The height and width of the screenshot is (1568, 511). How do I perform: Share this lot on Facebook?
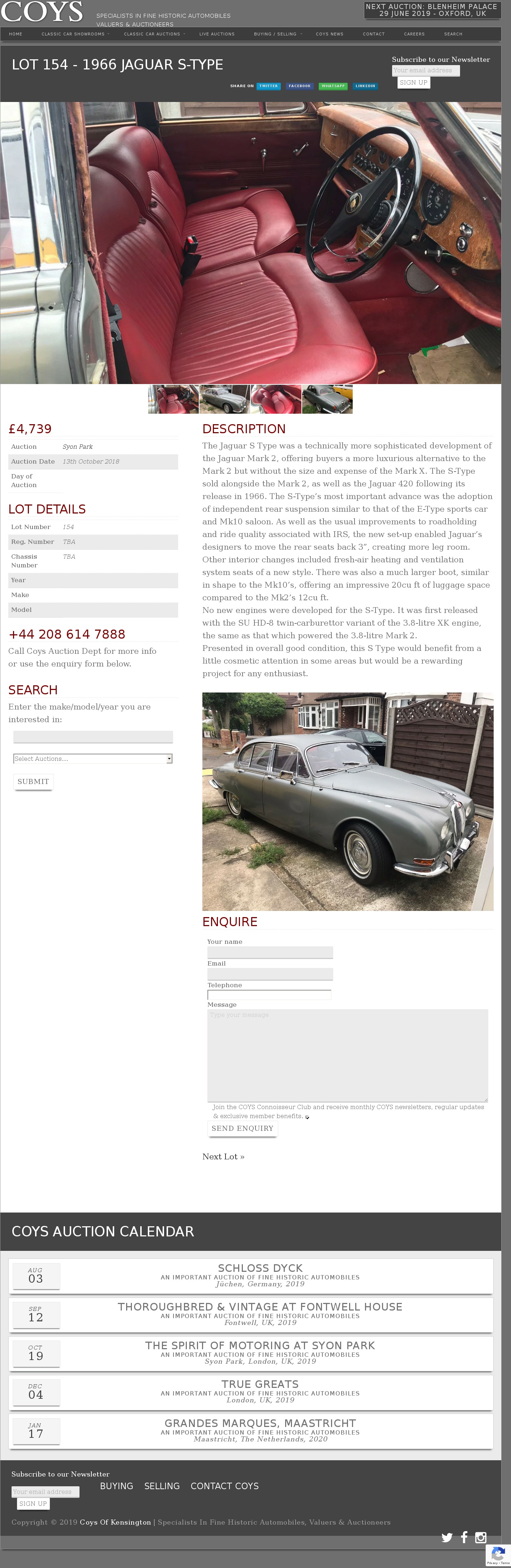[x=299, y=86]
